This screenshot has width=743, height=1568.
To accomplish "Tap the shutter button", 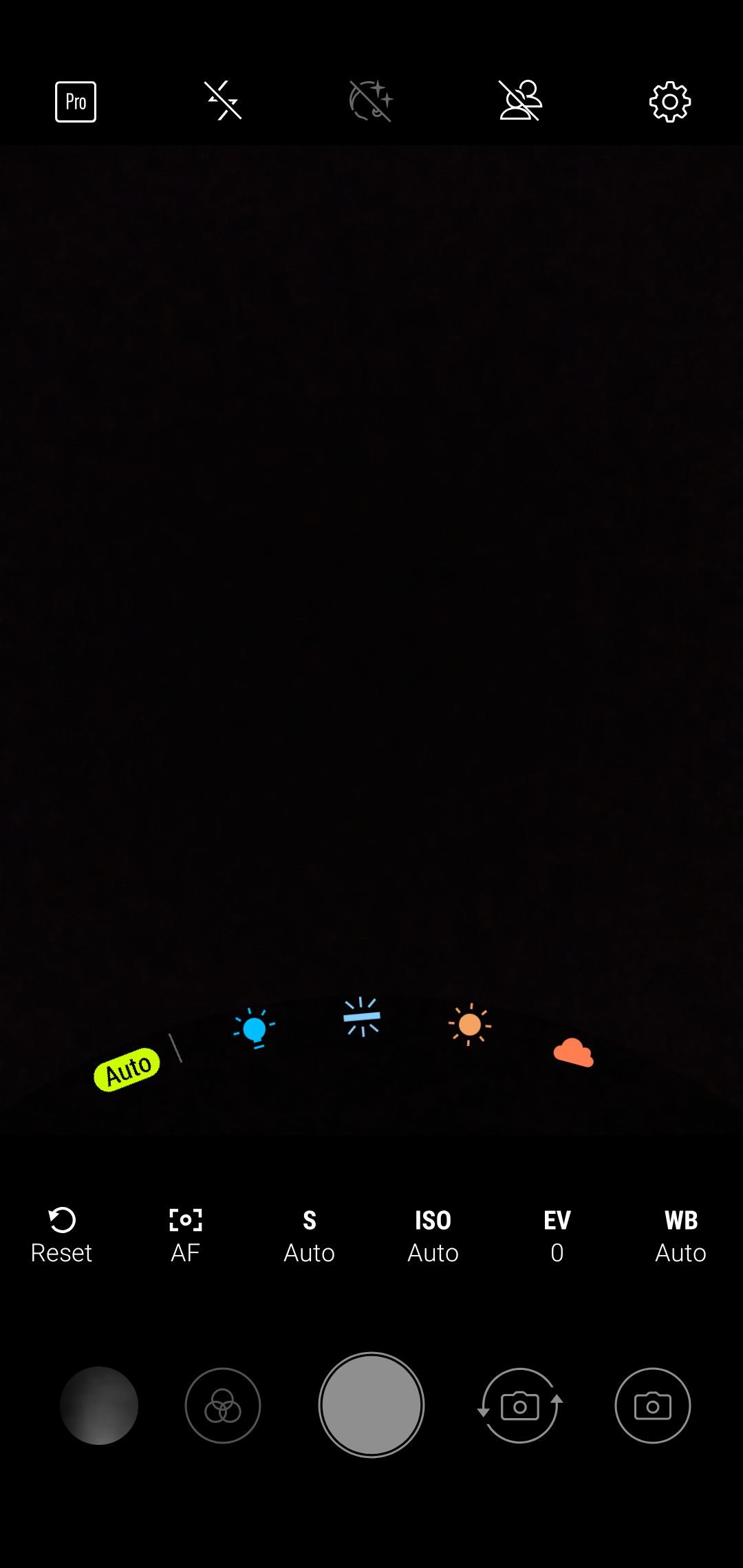I will click(371, 1405).
